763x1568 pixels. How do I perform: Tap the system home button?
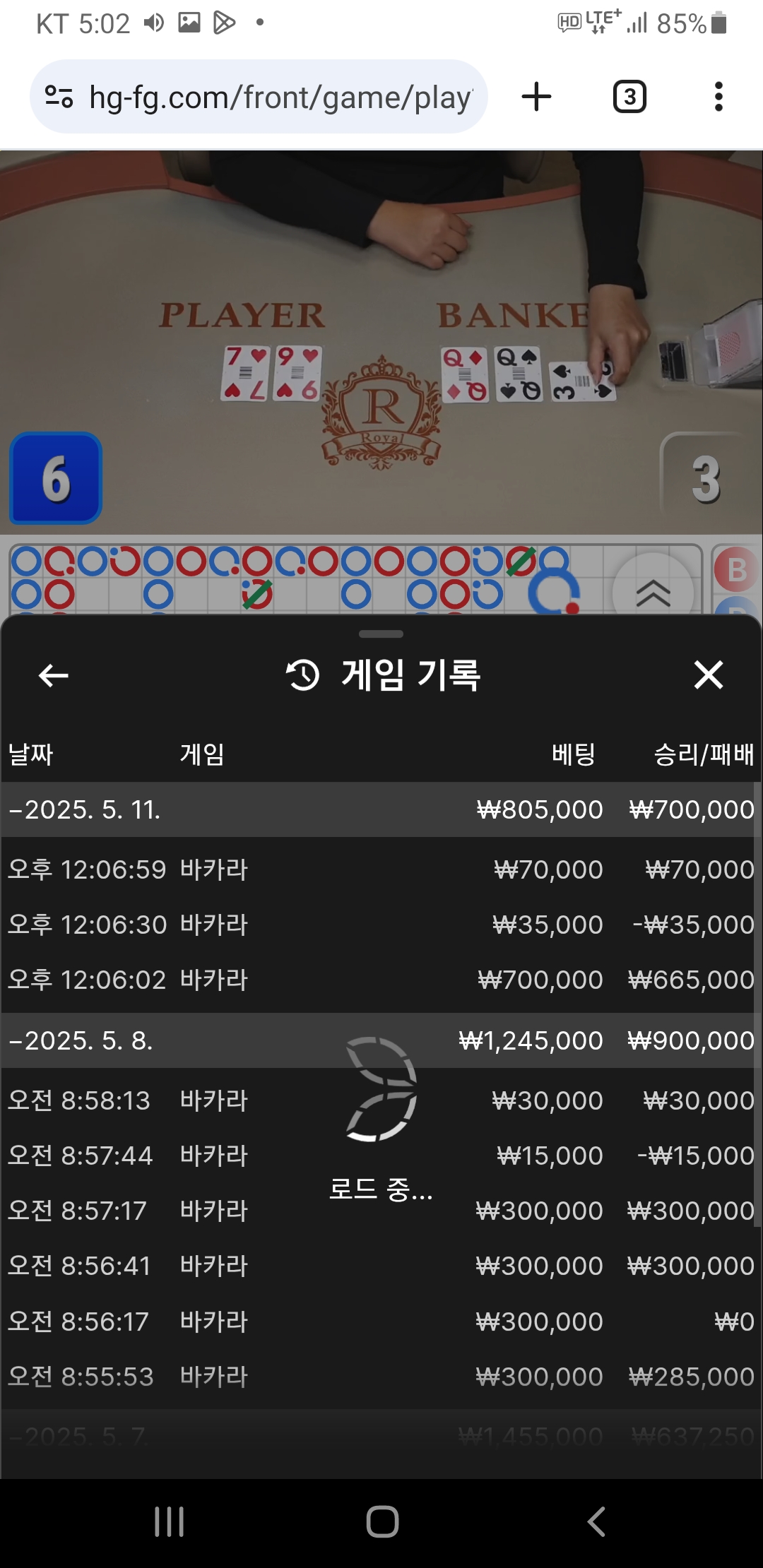pyautogui.click(x=382, y=1521)
